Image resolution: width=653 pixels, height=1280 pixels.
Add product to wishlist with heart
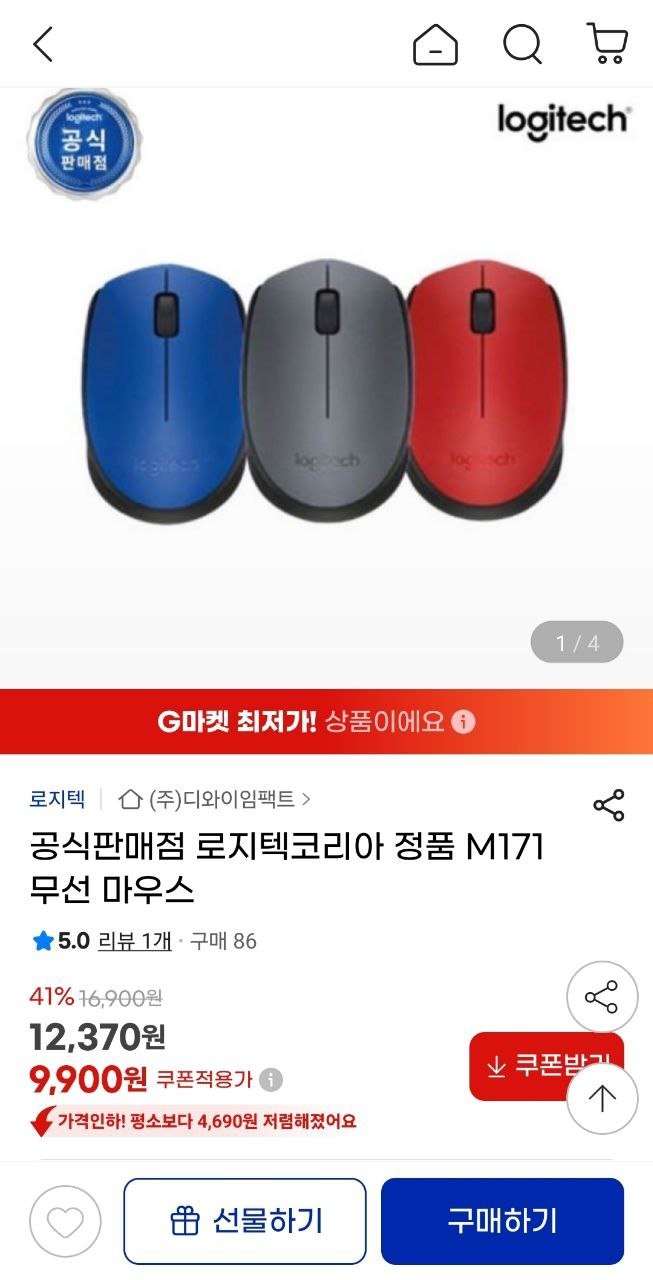click(x=65, y=1221)
